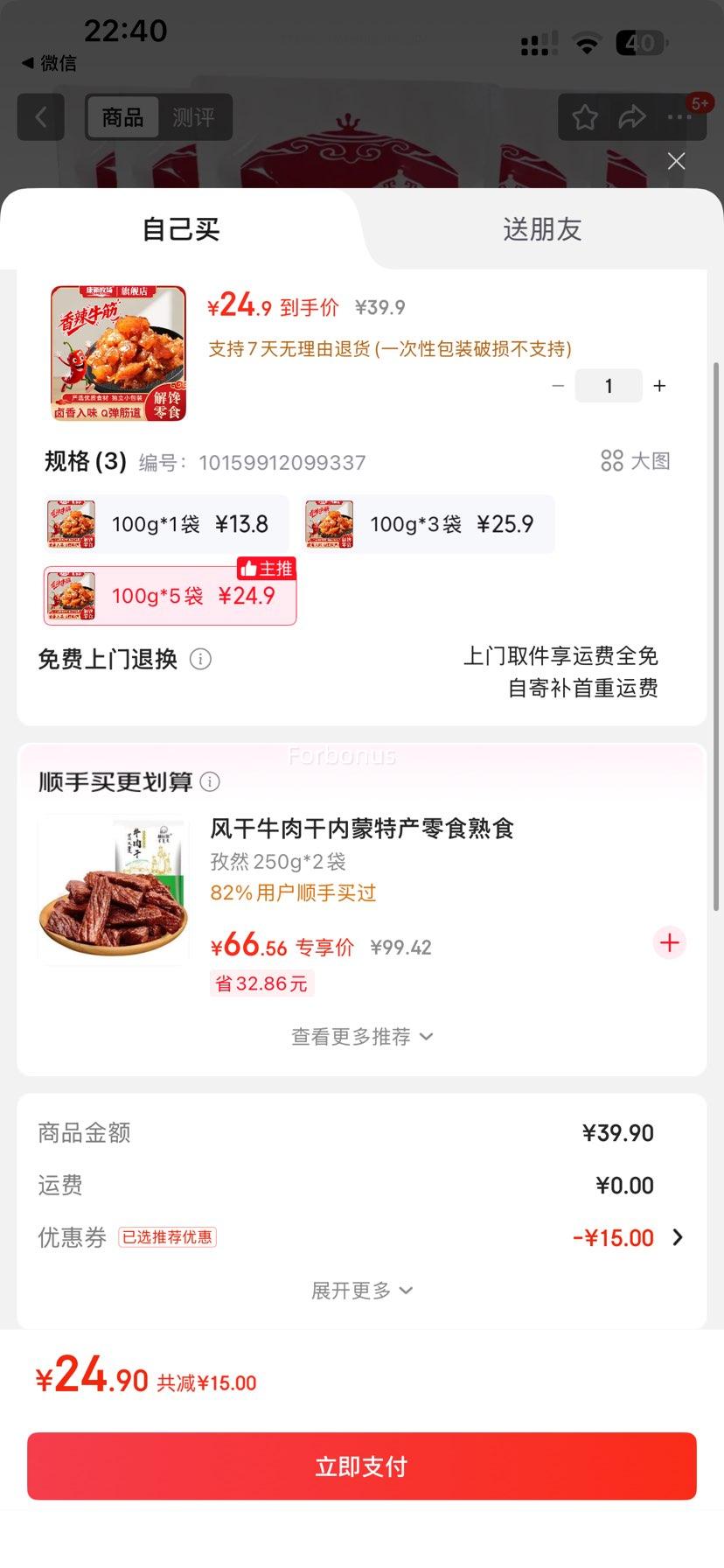
Task: Expand 查看更多推荐
Action: pos(362,1037)
